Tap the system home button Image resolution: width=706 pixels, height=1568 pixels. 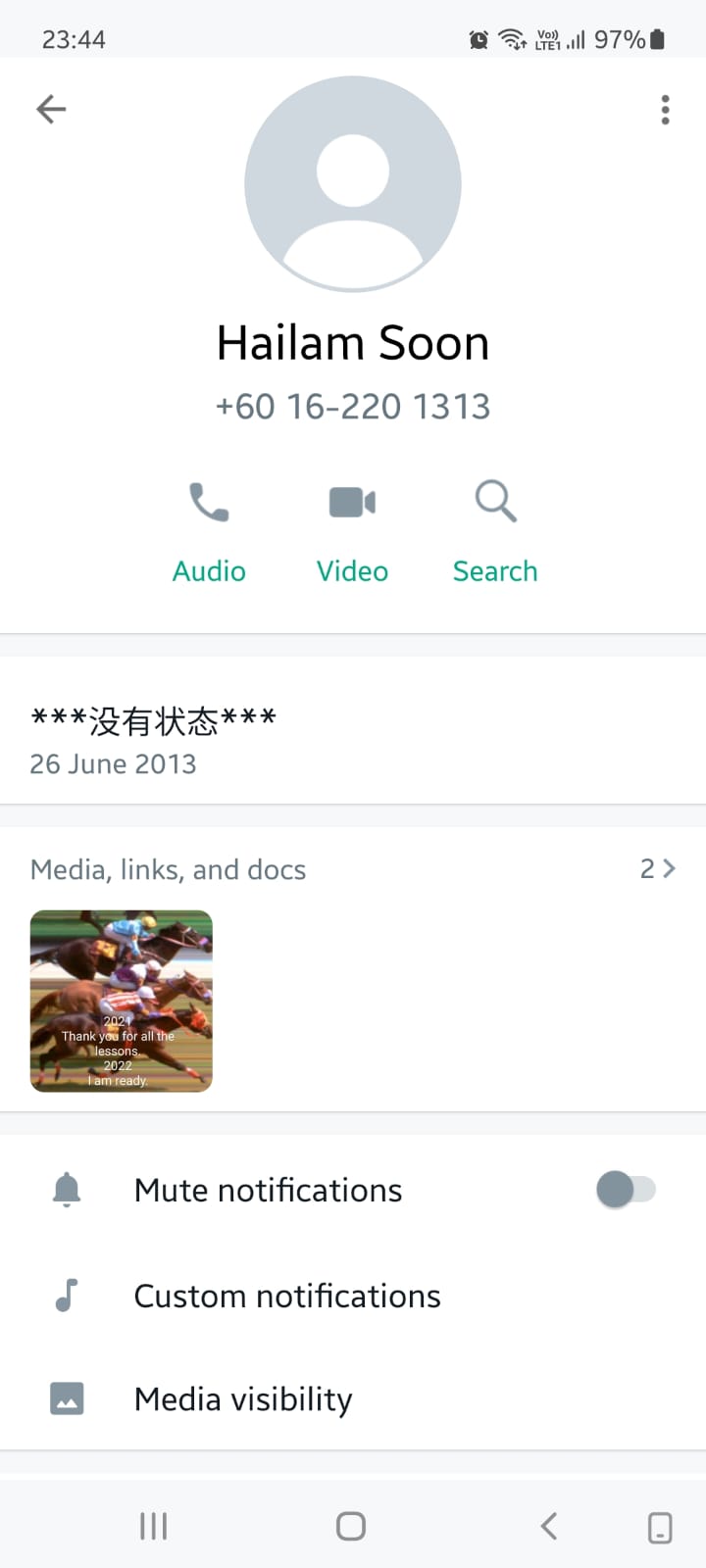point(351,1526)
